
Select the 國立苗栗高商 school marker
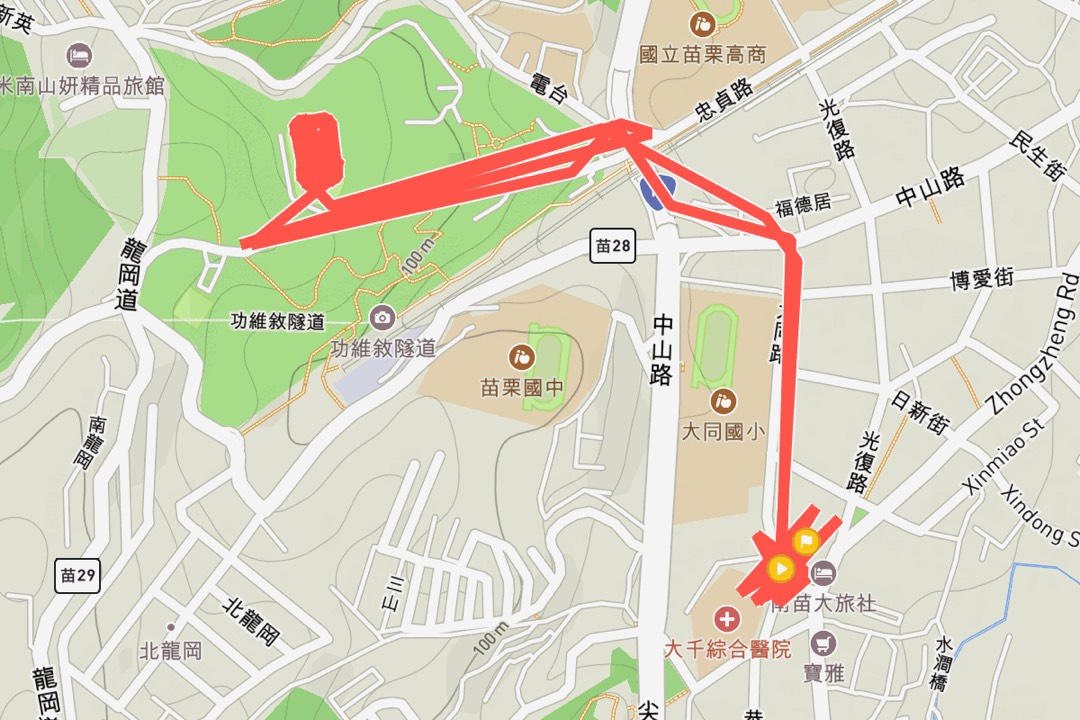pyautogui.click(x=702, y=22)
